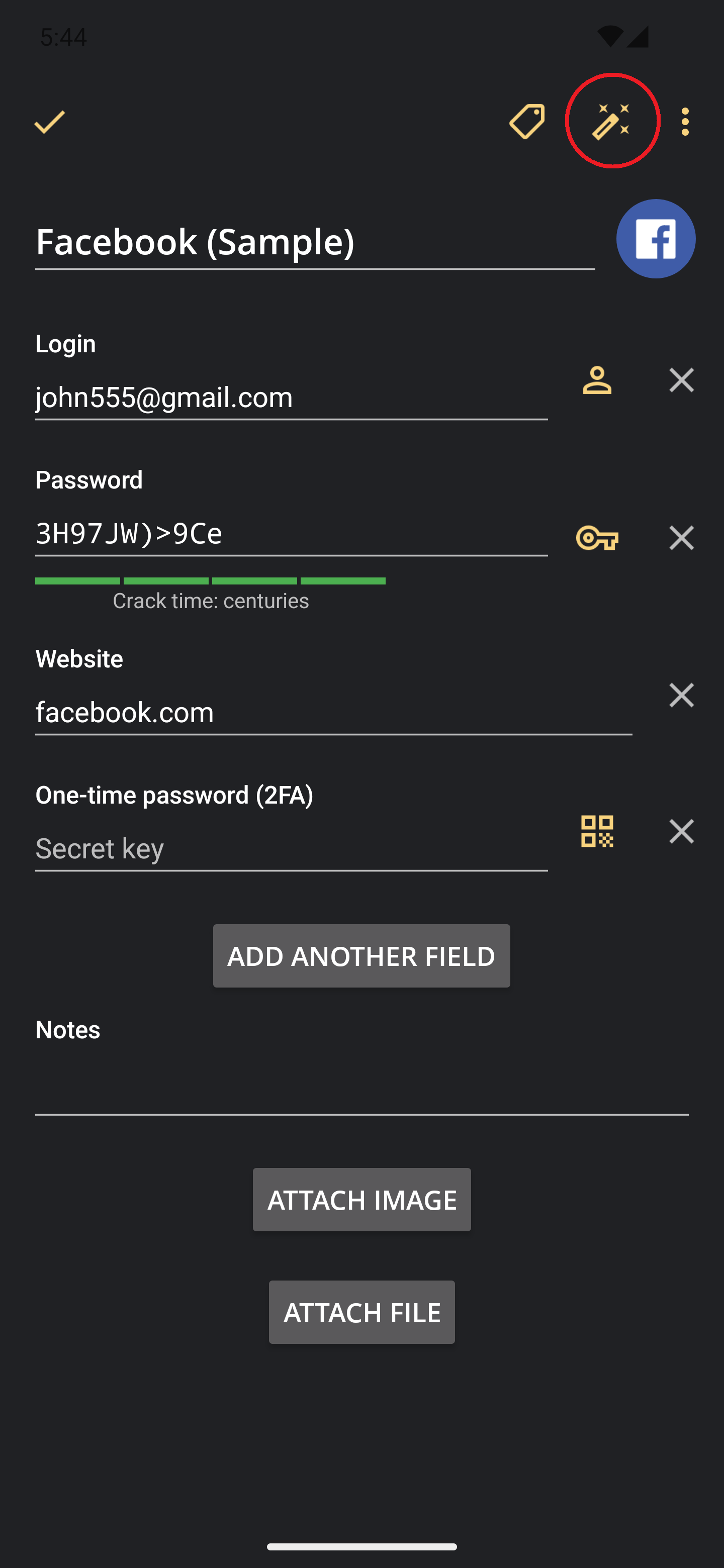
Task: Open the password generator key icon
Action: click(x=597, y=538)
